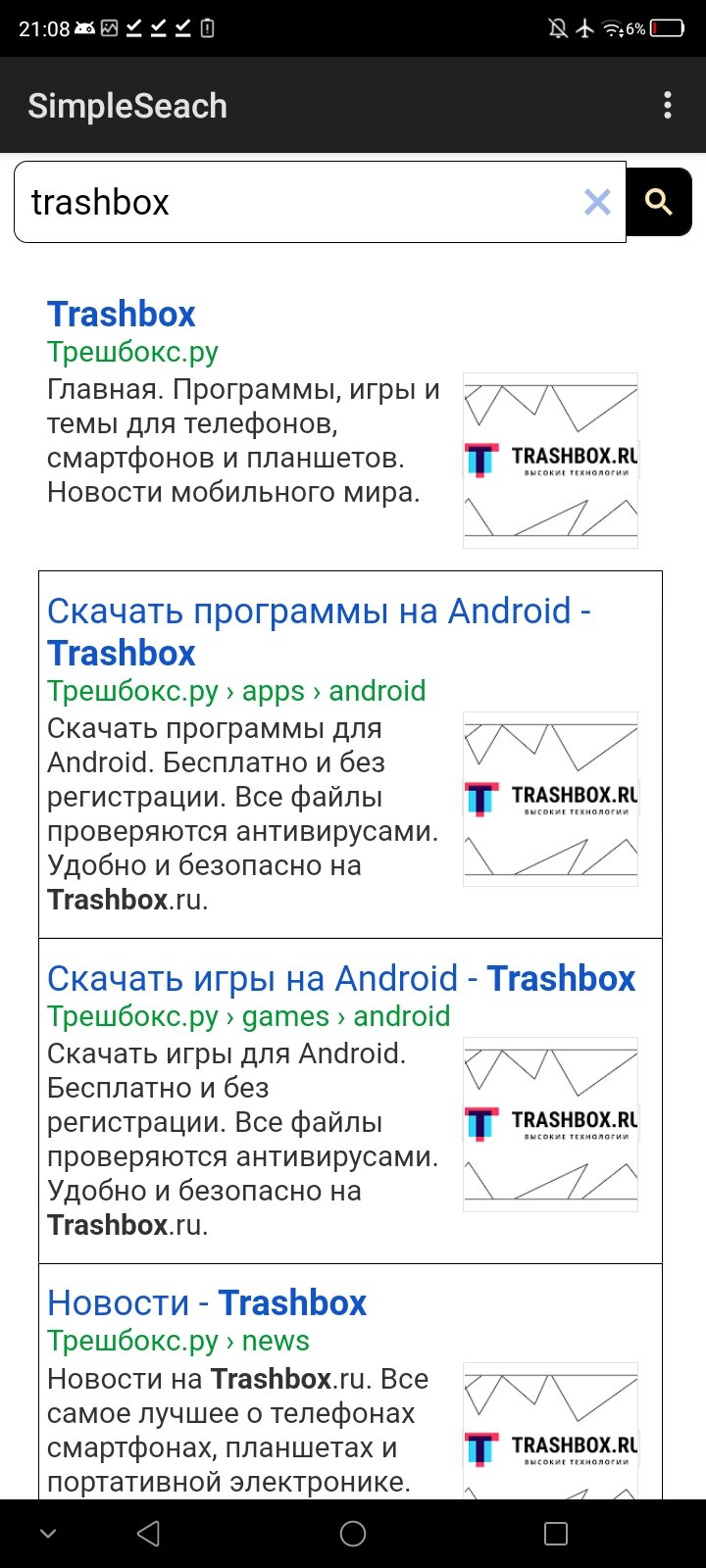This screenshot has height=1568, width=706.
Task: Clear the trashbox search text
Action: (597, 202)
